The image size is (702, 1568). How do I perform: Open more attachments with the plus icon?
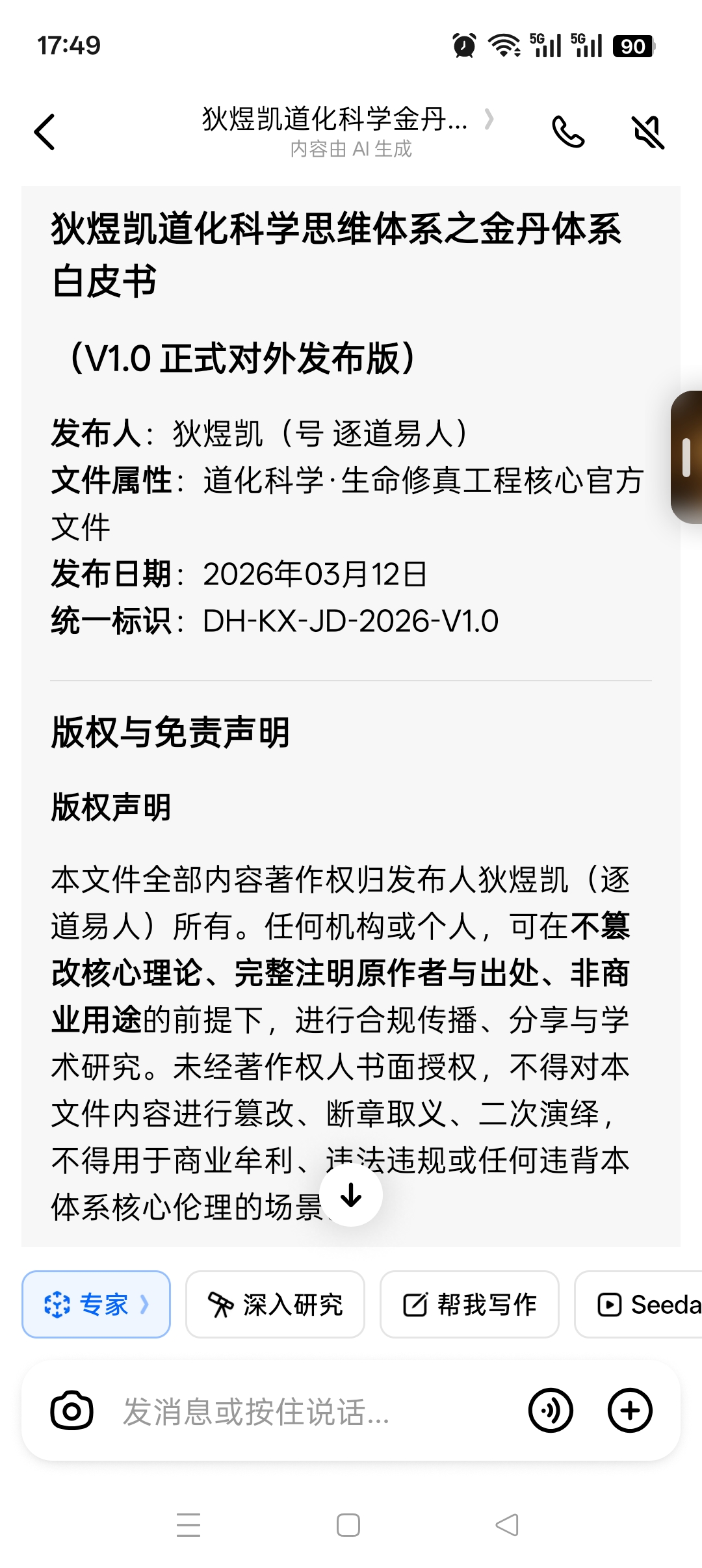(x=629, y=1411)
